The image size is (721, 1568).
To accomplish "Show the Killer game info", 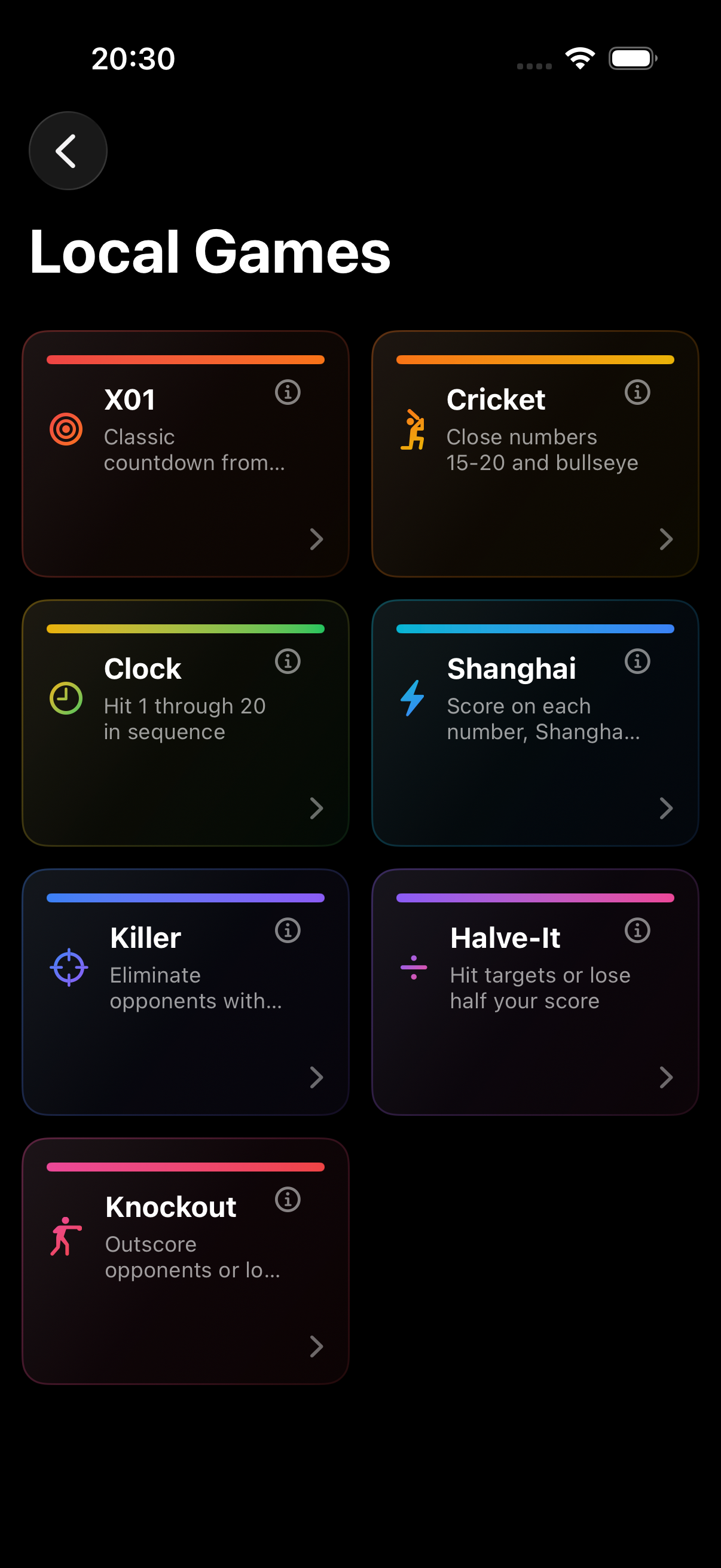I will tap(287, 930).
